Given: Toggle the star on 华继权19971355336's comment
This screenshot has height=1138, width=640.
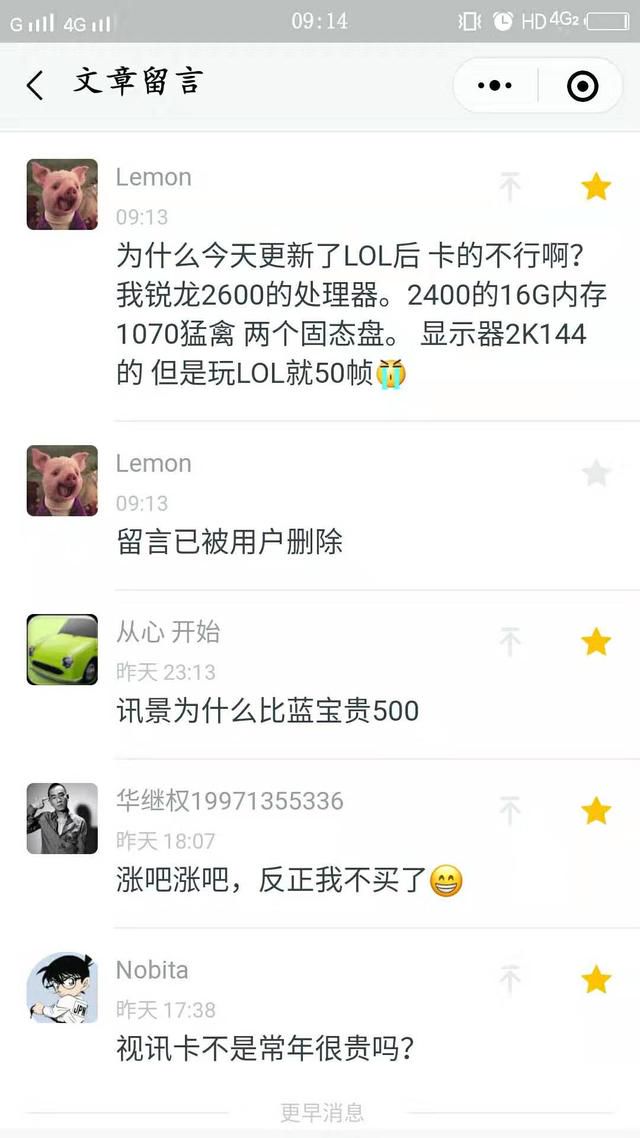Looking at the screenshot, I should click(596, 811).
